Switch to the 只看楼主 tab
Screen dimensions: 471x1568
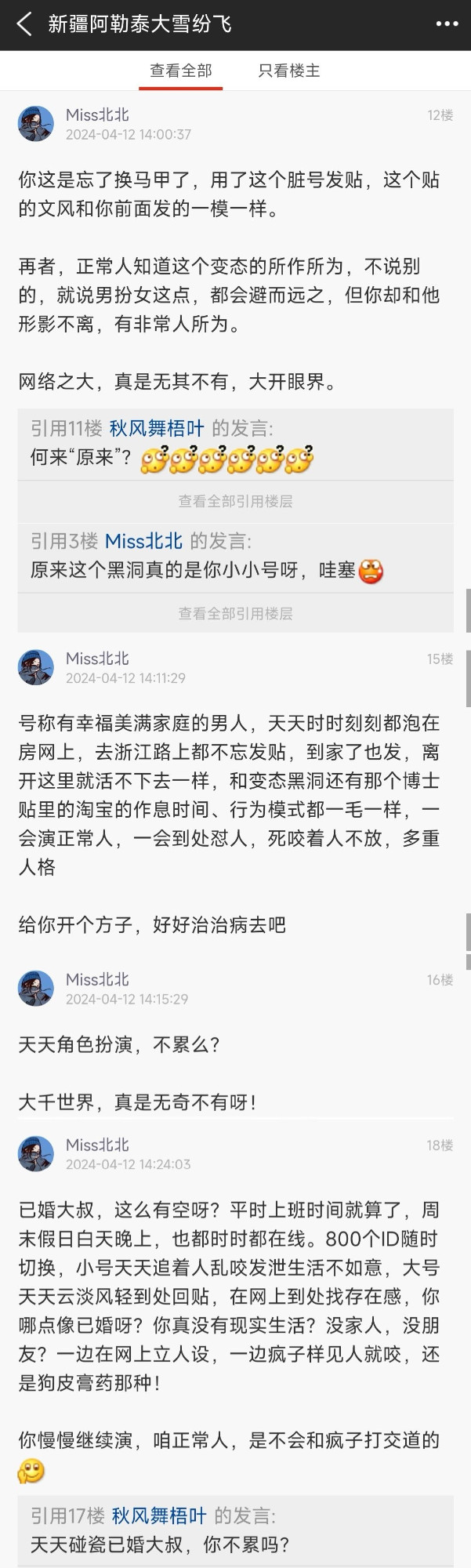(x=289, y=71)
